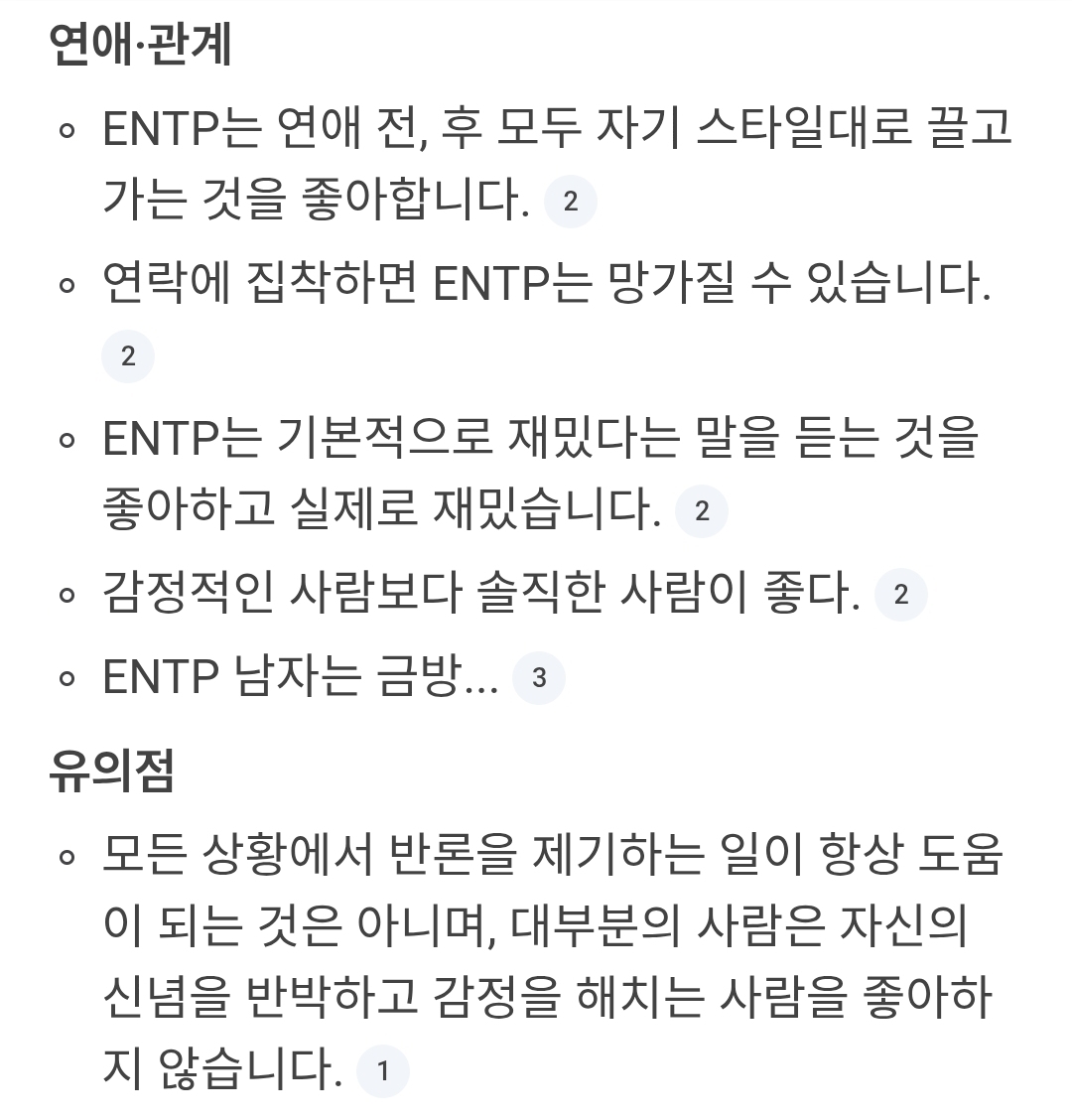
Task: Open citation 1 after '좋아하지 않습니다'
Action: [x=382, y=1070]
